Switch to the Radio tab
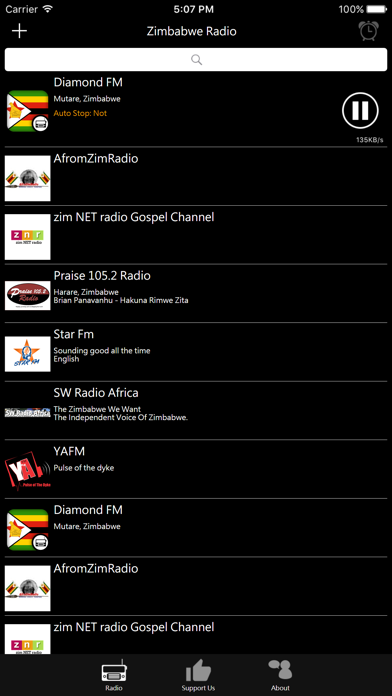392x696 pixels. tap(114, 675)
